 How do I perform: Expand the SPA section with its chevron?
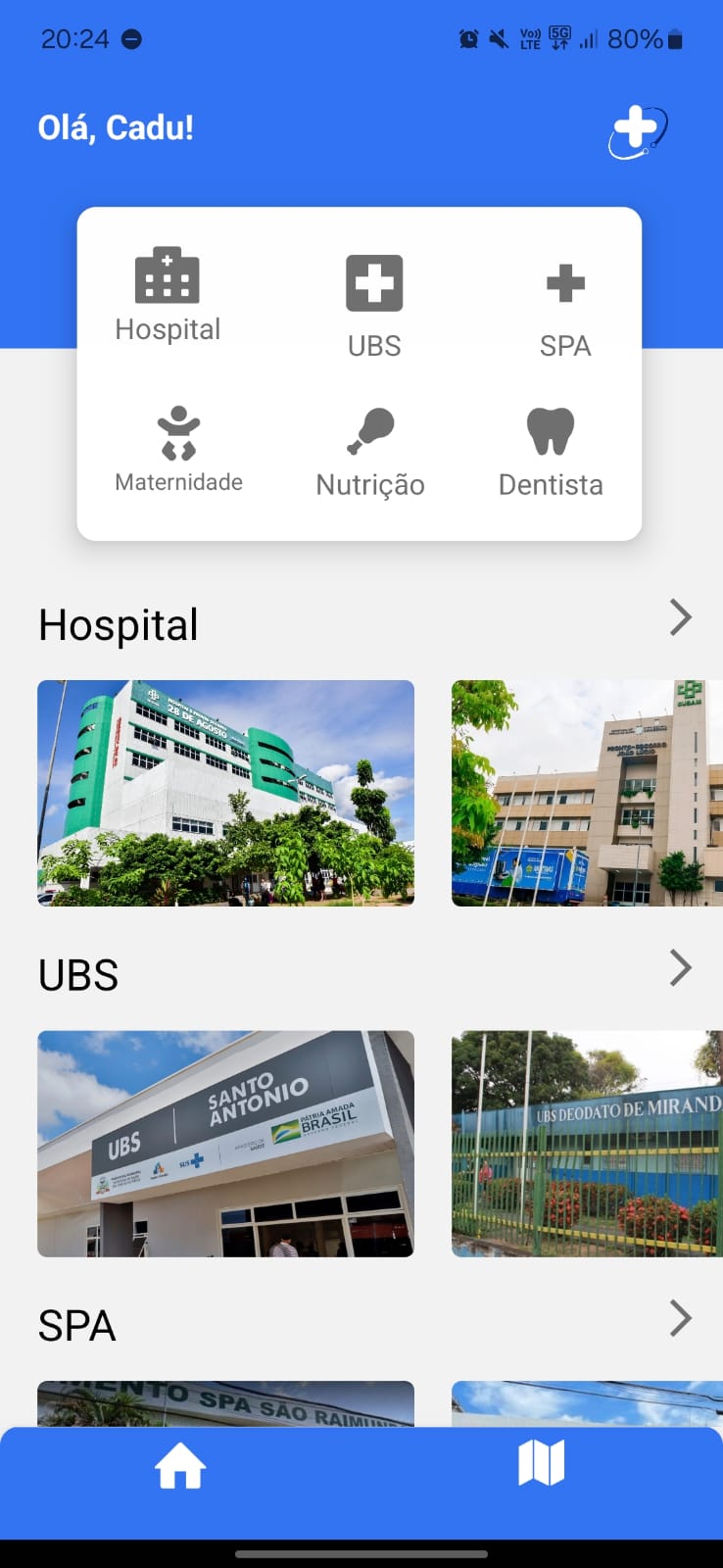coord(681,1318)
